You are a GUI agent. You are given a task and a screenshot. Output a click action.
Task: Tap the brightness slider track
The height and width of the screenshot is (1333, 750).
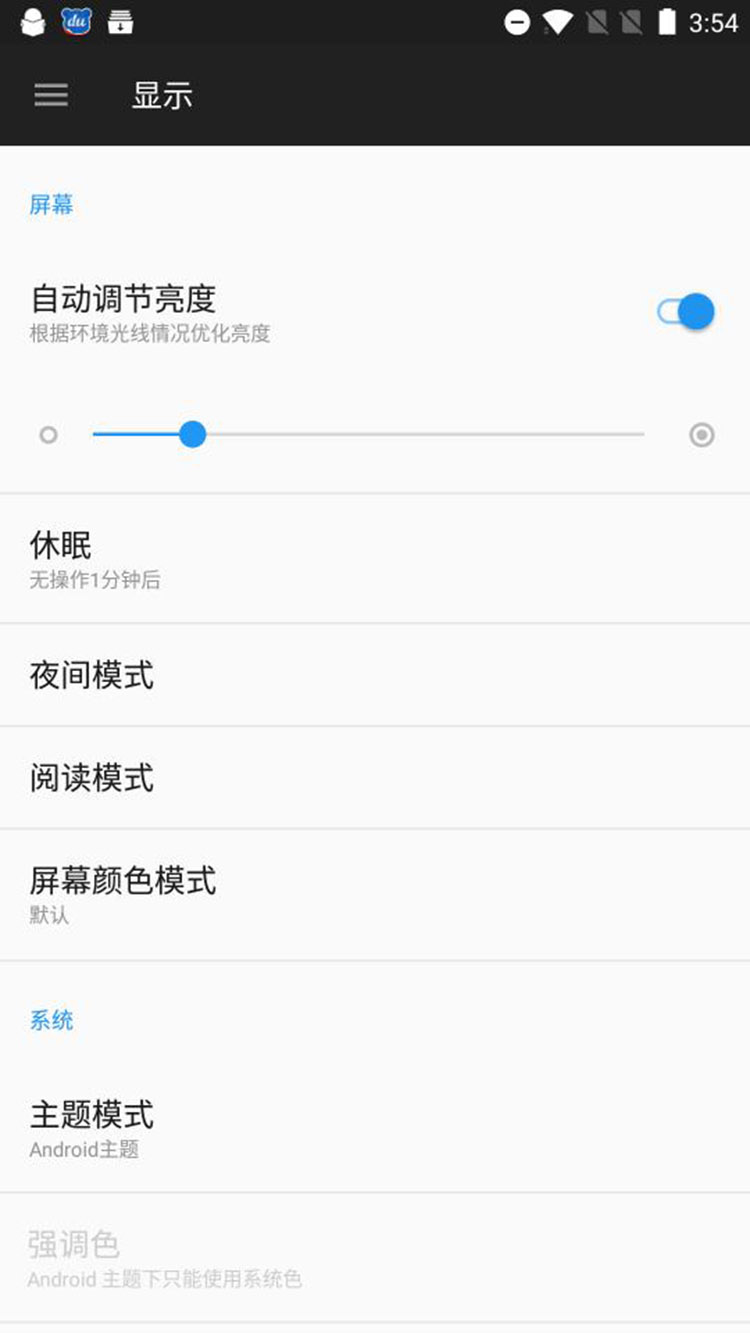(x=368, y=434)
